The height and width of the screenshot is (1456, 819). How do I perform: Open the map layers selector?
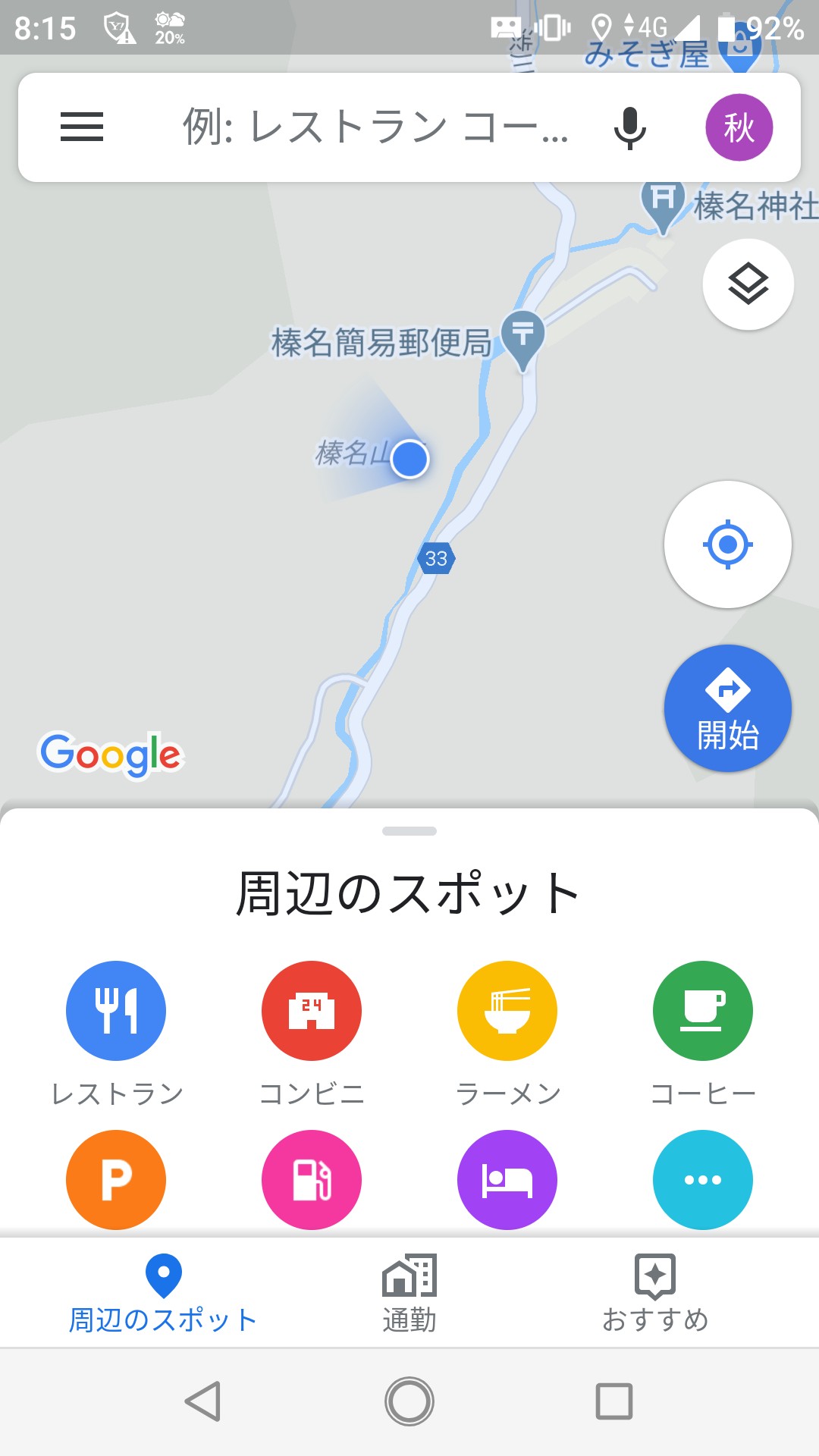pos(748,284)
